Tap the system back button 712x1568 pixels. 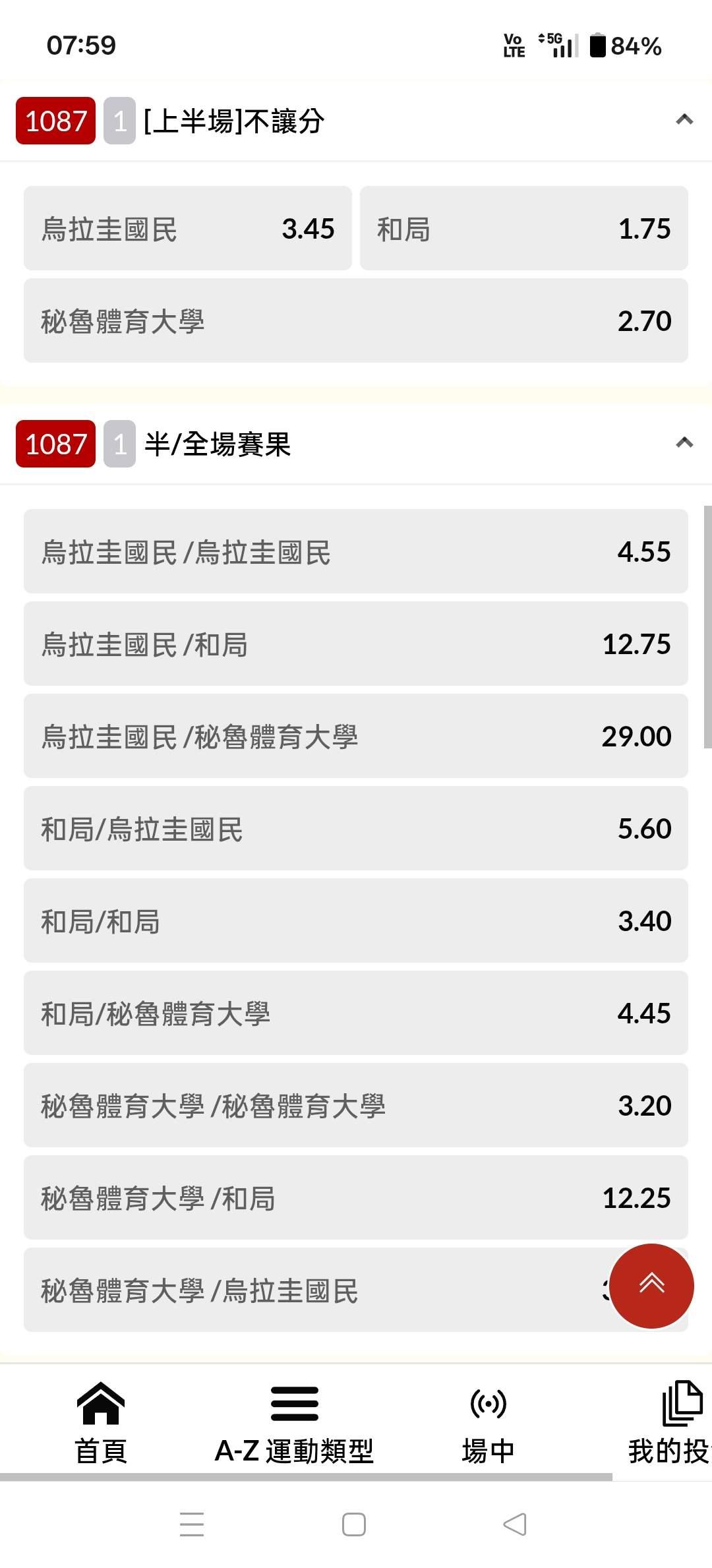tap(515, 1524)
